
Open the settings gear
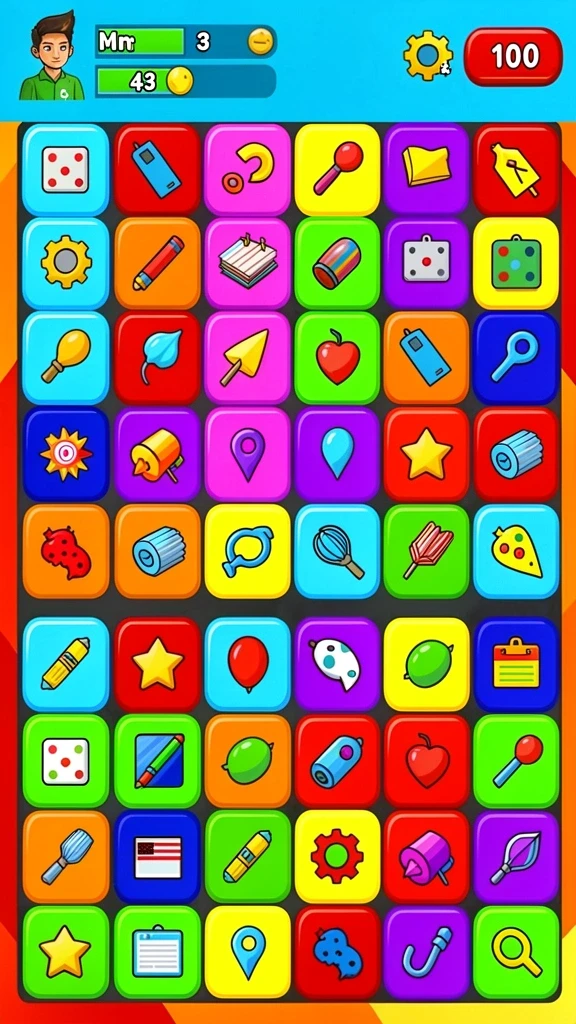click(428, 56)
